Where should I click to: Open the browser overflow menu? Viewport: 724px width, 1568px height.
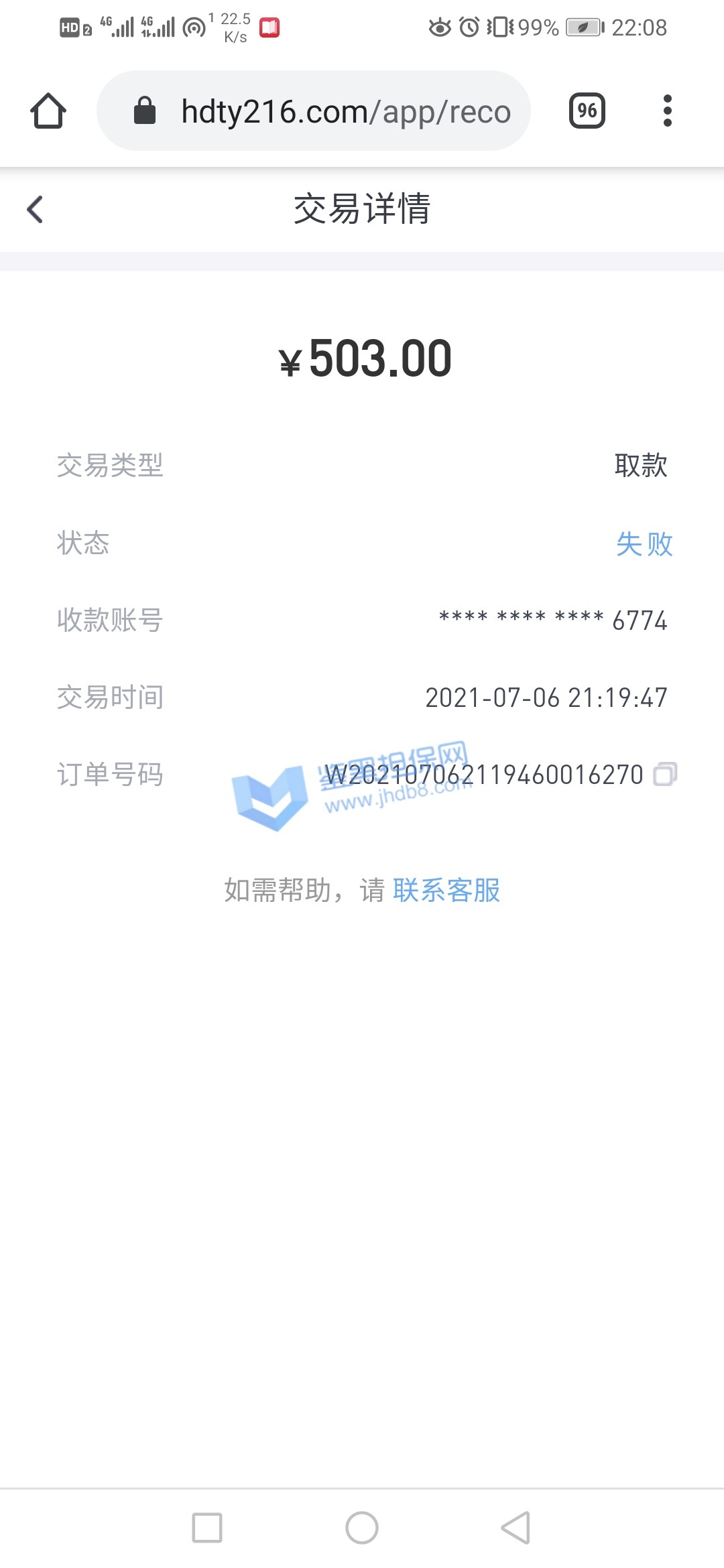[667, 111]
